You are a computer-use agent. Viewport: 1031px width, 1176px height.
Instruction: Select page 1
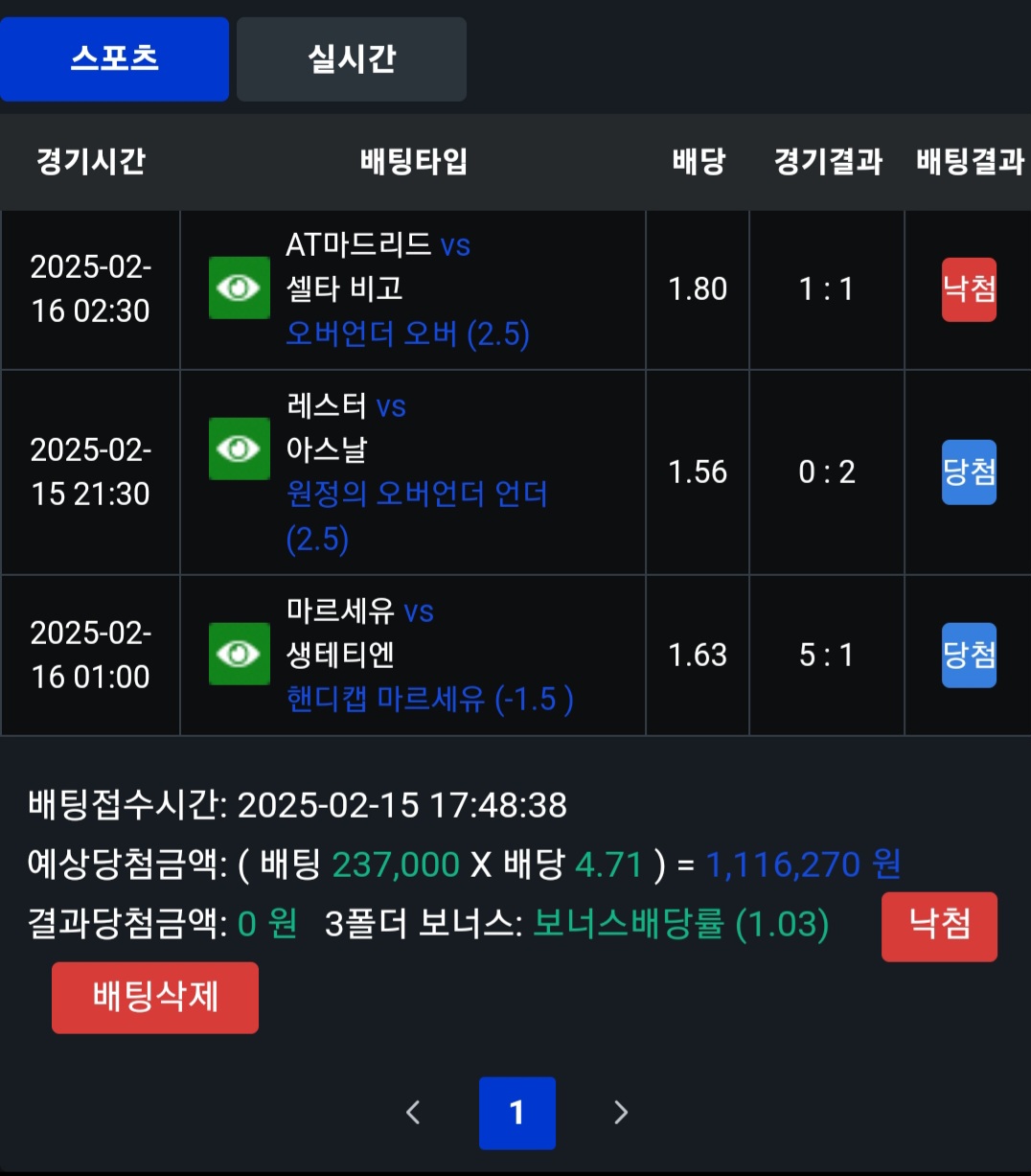[x=517, y=1113]
